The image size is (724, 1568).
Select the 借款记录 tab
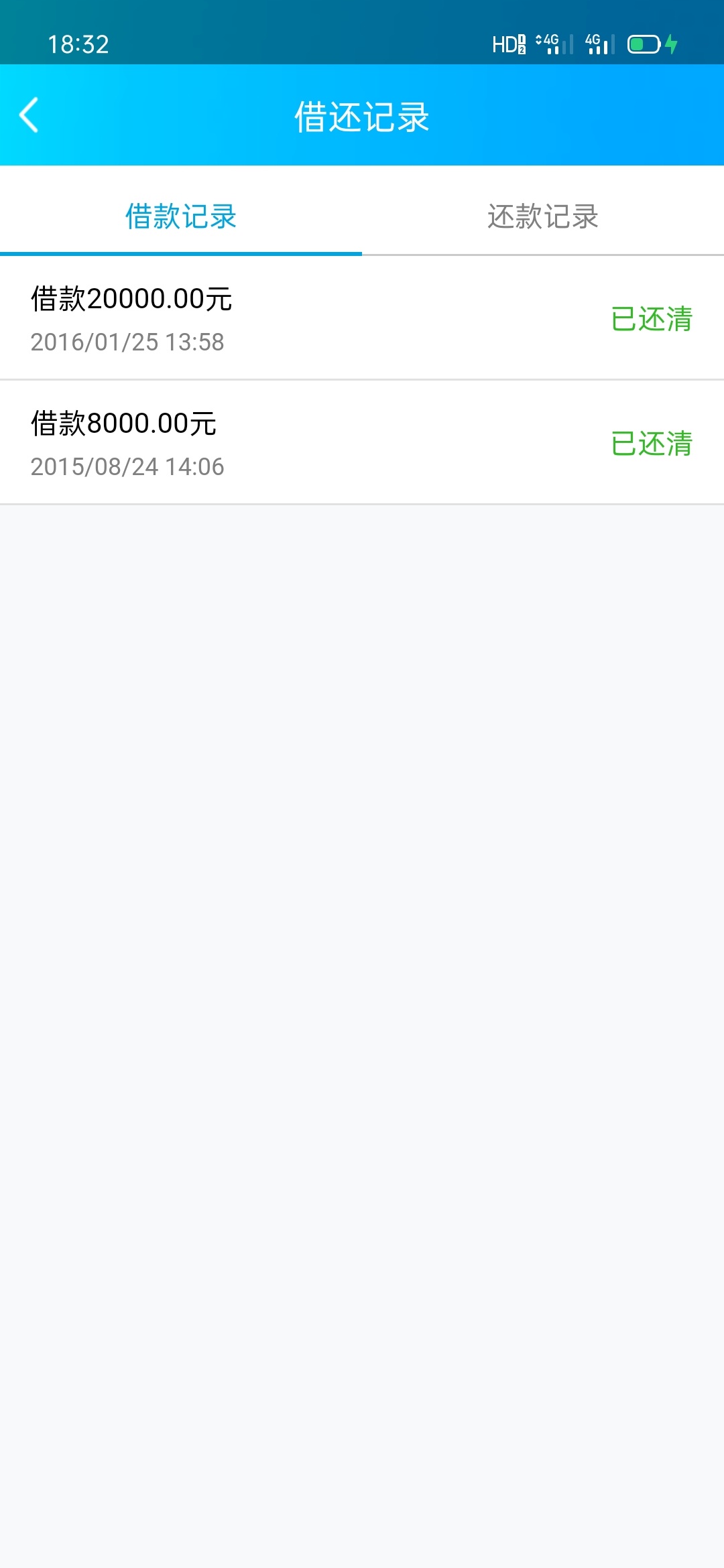coord(181,216)
